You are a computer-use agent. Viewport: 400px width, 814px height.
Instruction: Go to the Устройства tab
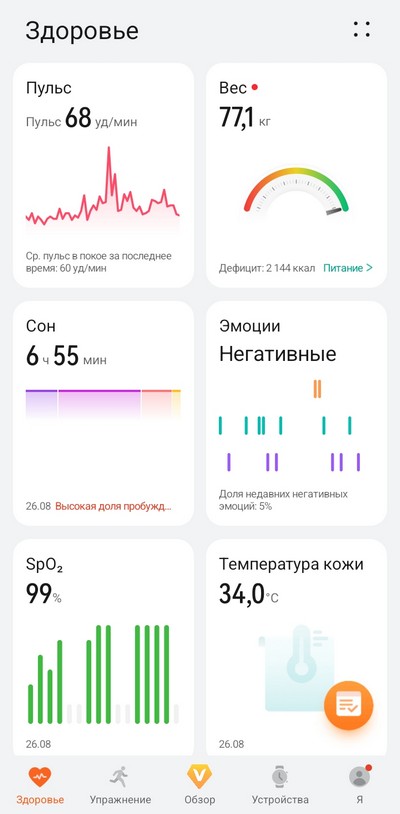tap(280, 784)
